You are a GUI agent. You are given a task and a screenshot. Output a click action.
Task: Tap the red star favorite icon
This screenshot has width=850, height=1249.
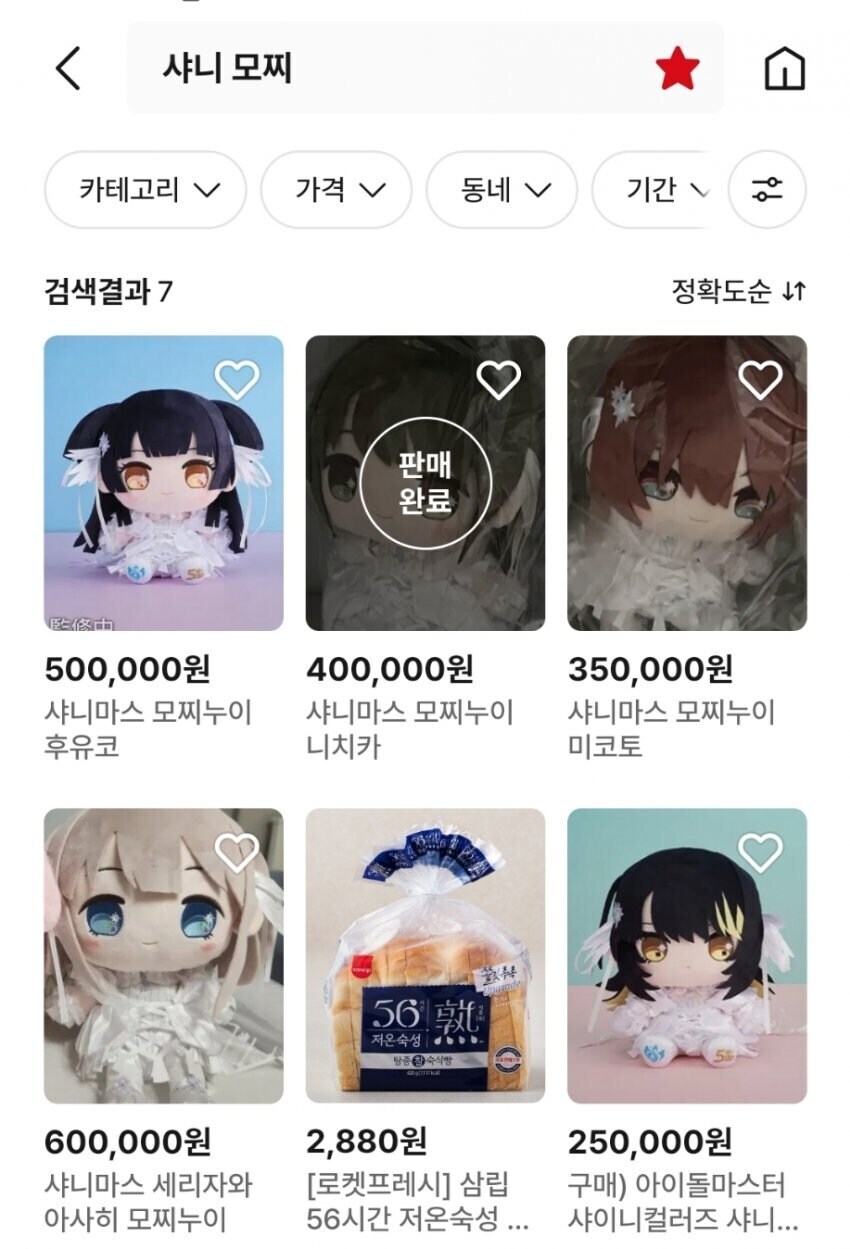pos(675,67)
